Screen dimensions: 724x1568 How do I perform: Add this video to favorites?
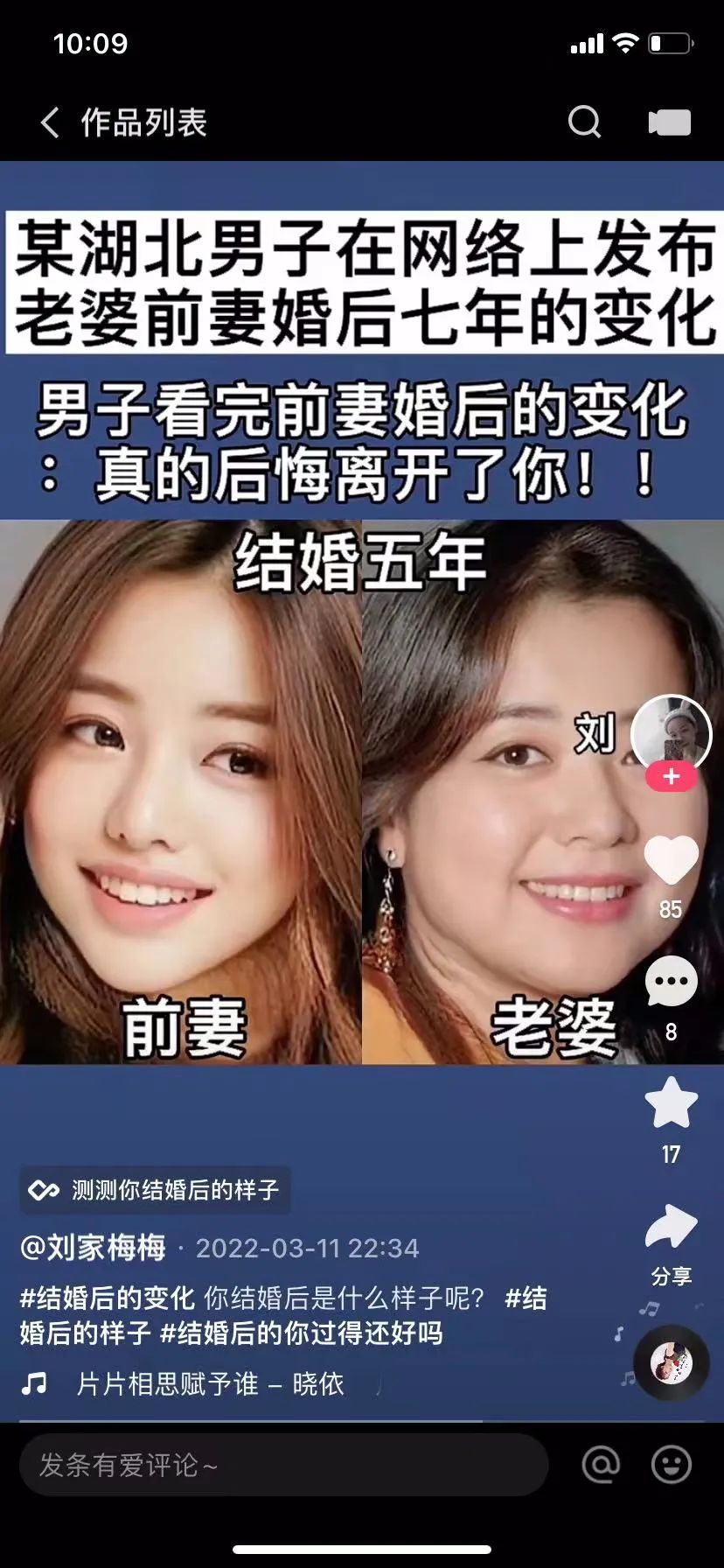[671, 1103]
